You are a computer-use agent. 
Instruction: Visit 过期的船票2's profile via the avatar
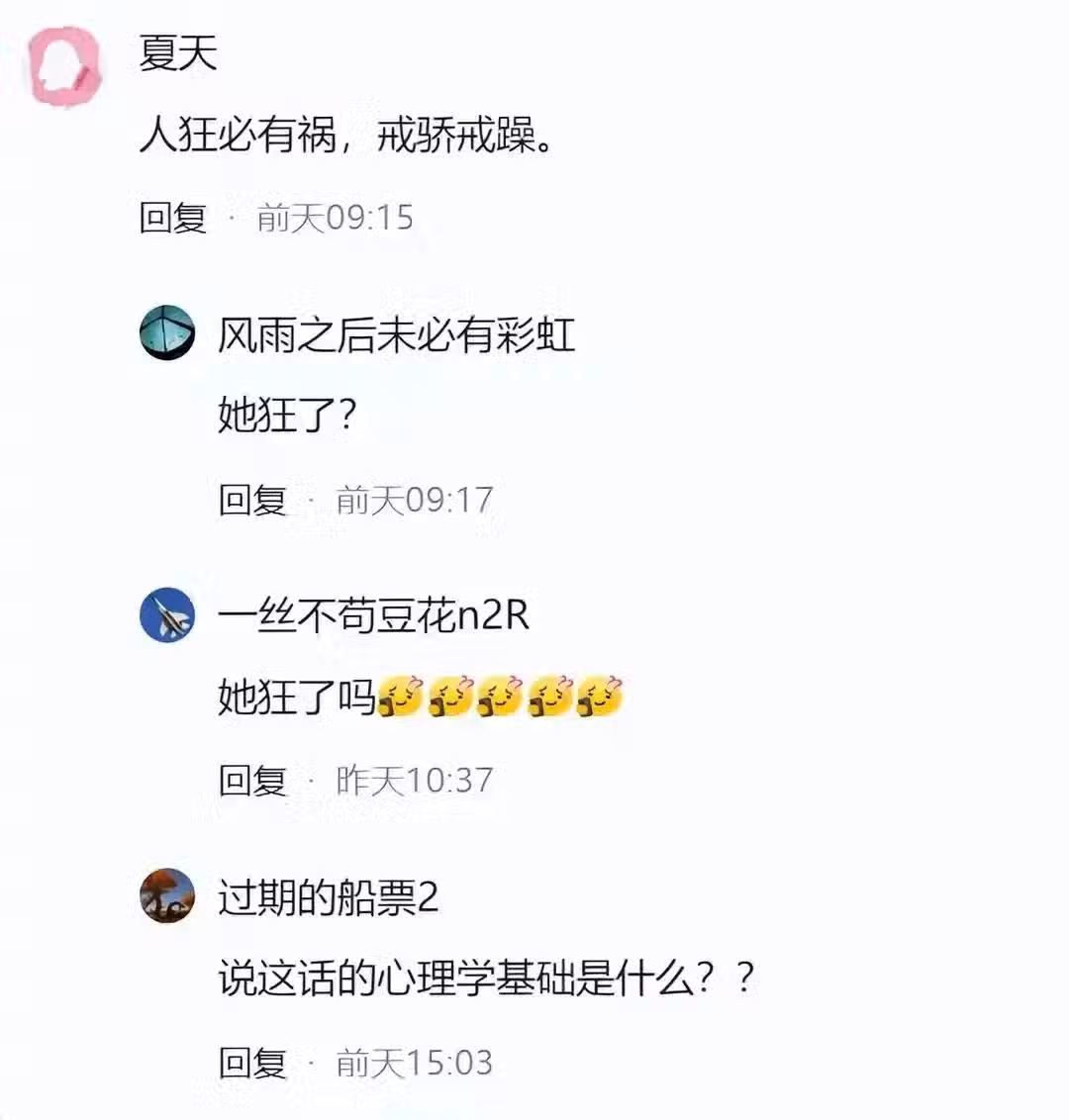166,896
